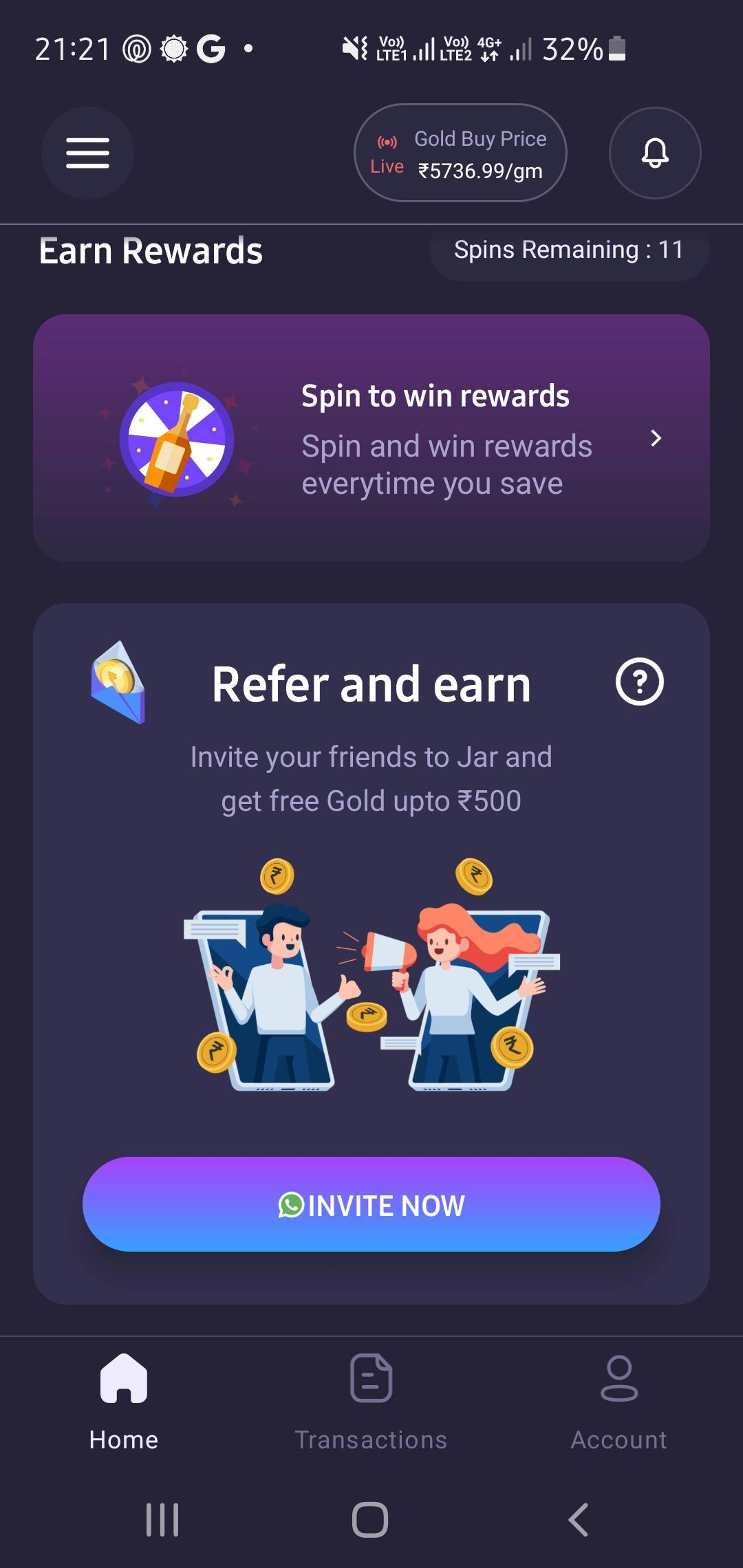Go back with the system back button
The width and height of the screenshot is (743, 1568).
[578, 1520]
